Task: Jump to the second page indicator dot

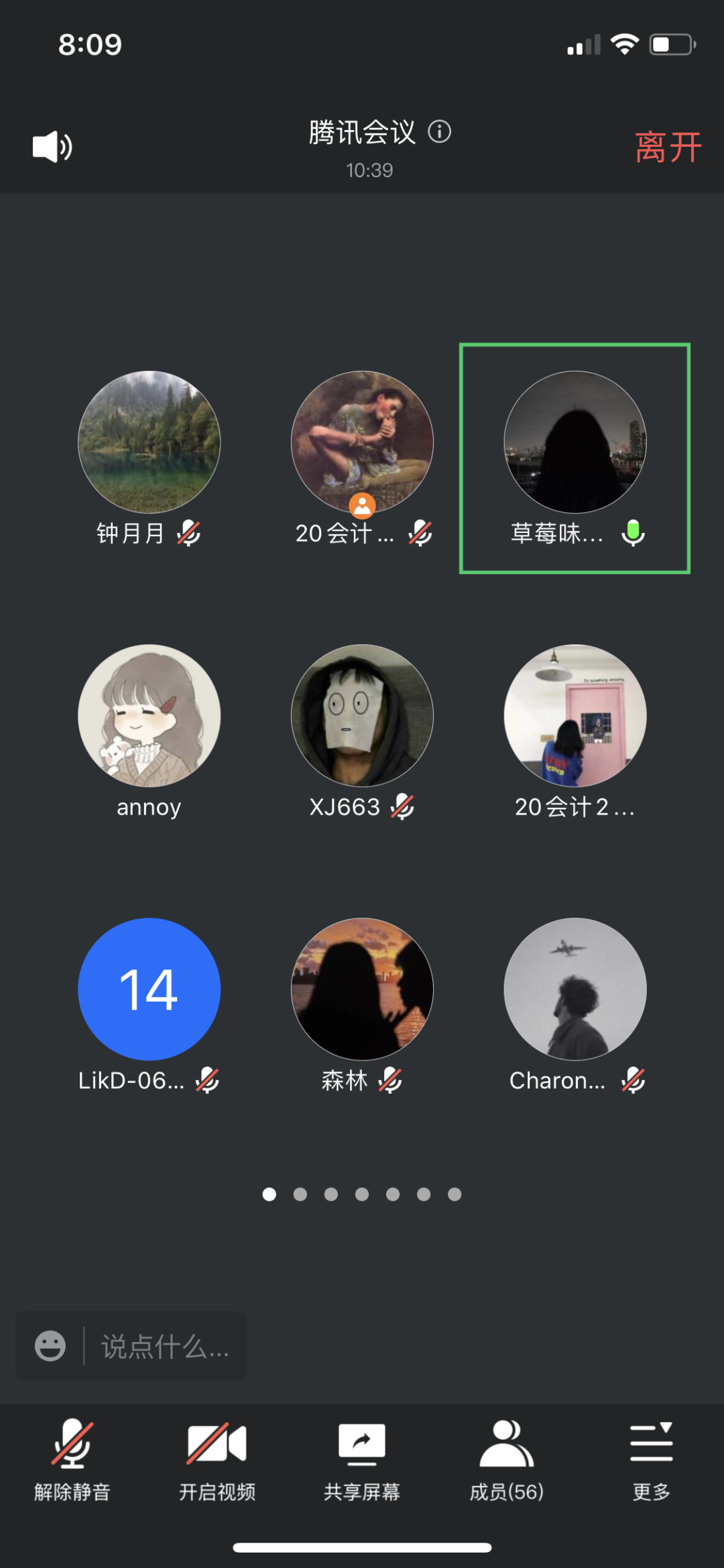Action: click(300, 1194)
